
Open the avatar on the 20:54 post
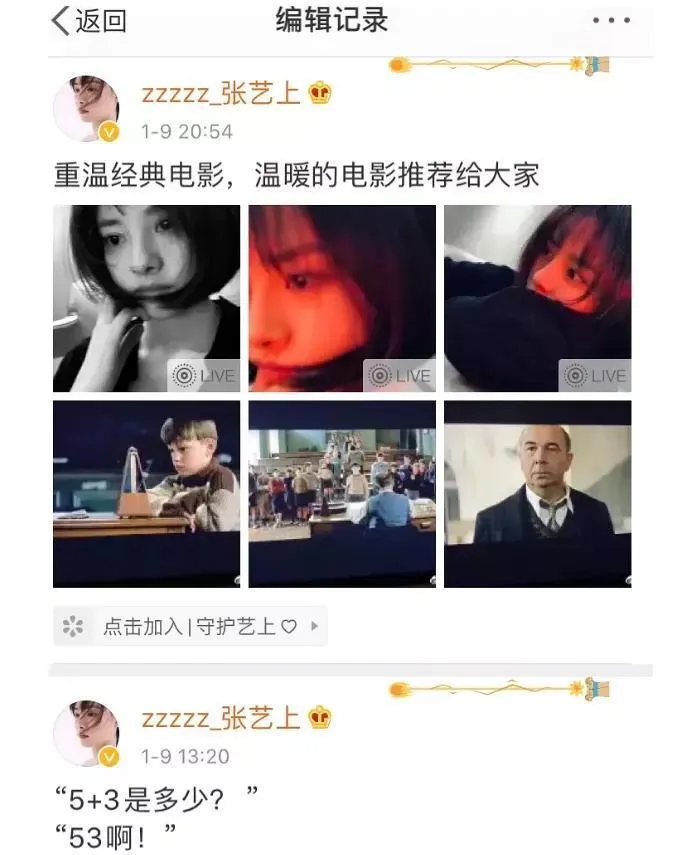coord(86,108)
